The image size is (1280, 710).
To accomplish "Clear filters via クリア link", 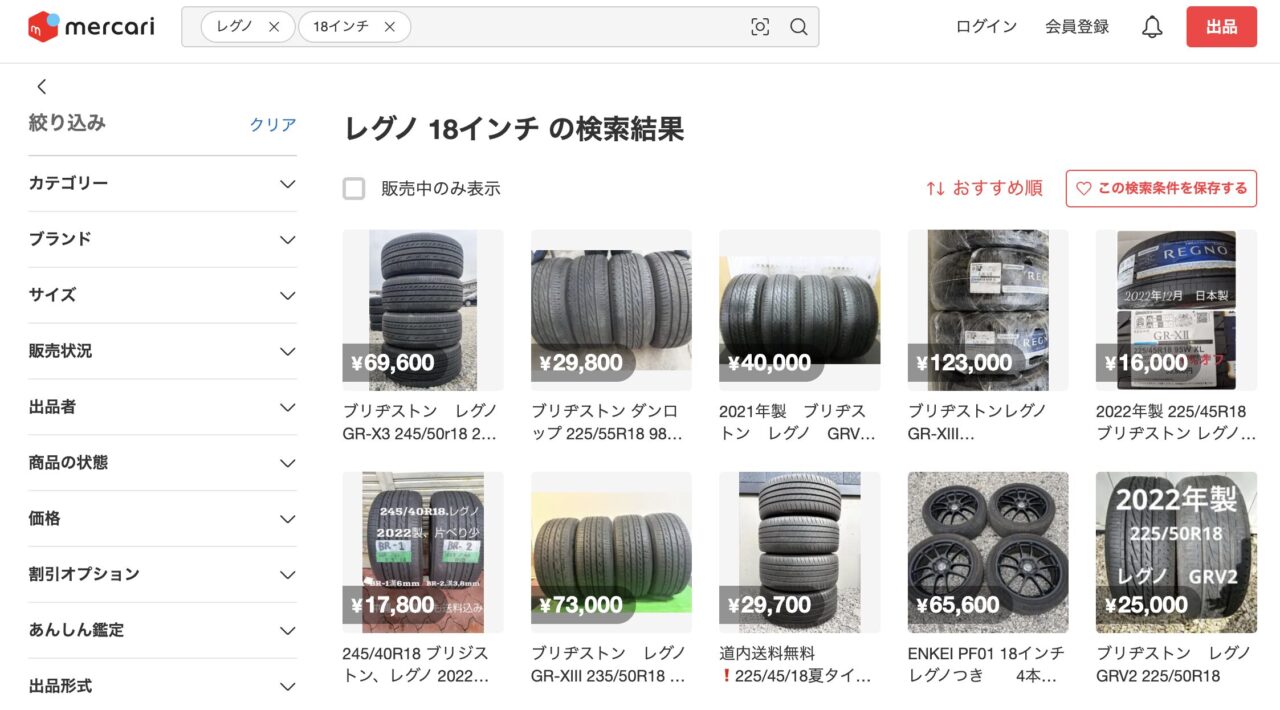I will (273, 125).
